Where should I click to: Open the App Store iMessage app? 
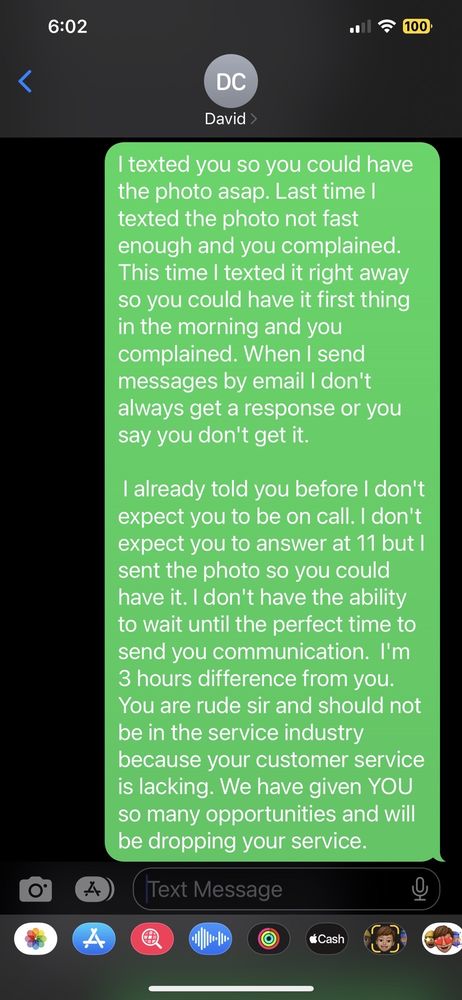click(94, 939)
